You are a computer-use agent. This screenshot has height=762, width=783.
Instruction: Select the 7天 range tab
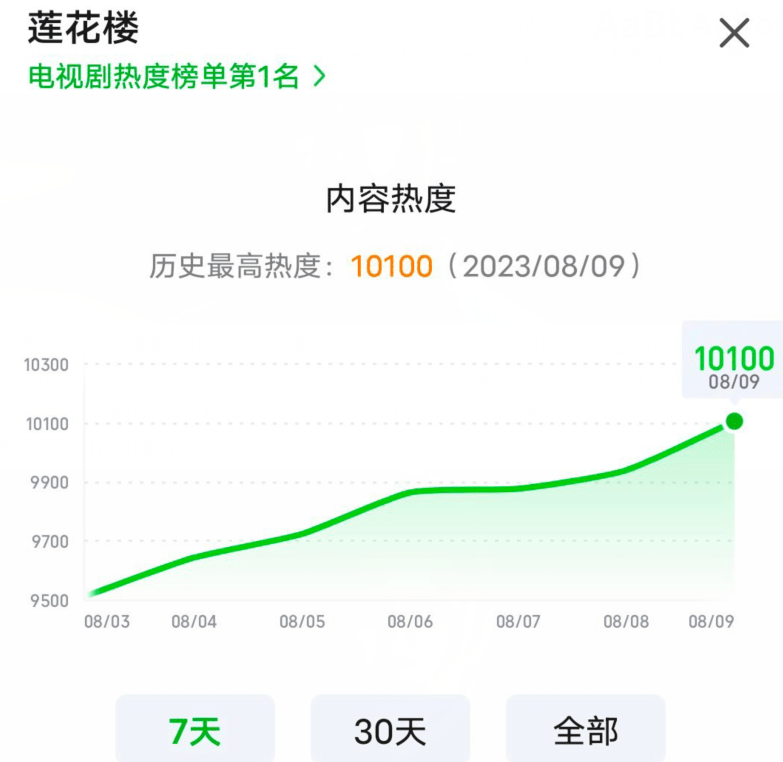pyautogui.click(x=195, y=730)
